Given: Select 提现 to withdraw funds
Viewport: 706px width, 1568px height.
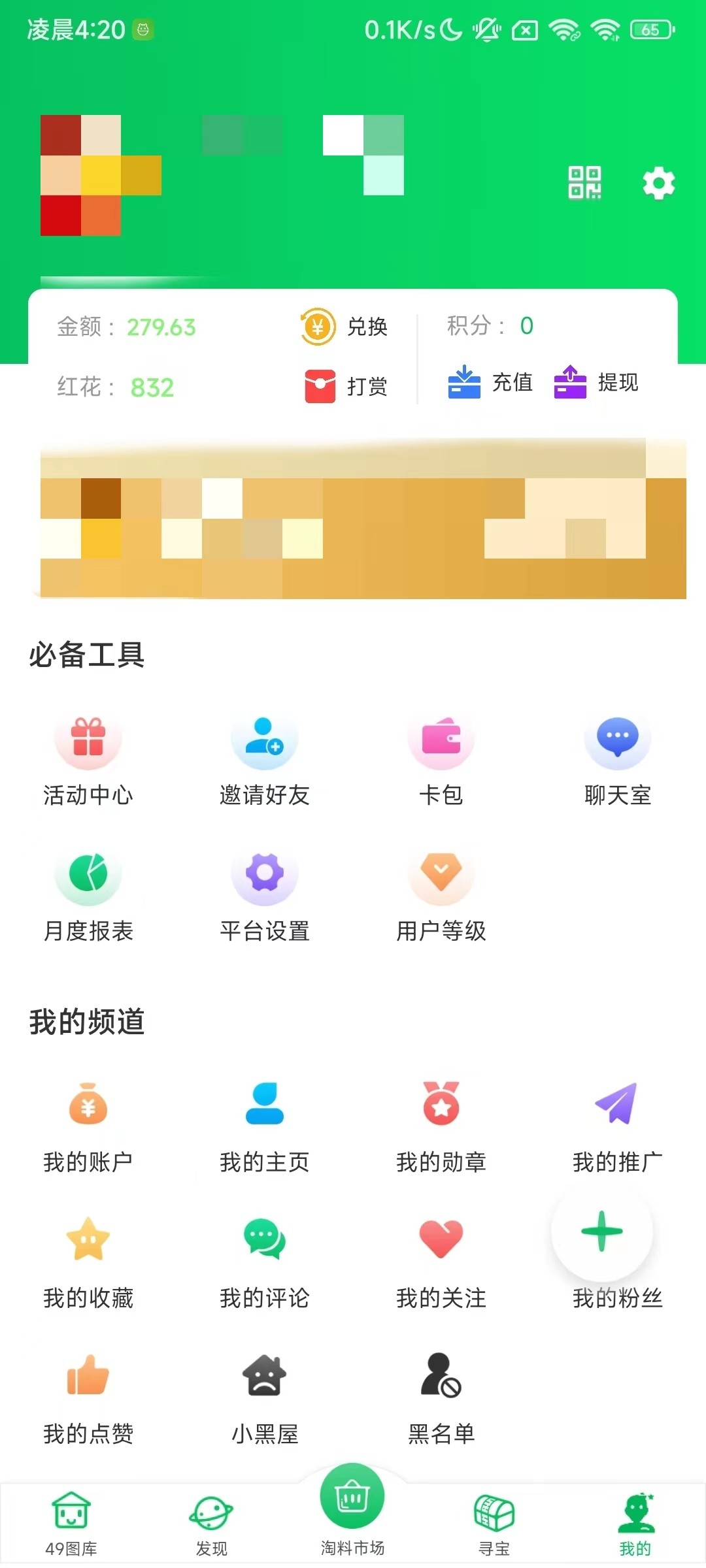Looking at the screenshot, I should point(596,382).
